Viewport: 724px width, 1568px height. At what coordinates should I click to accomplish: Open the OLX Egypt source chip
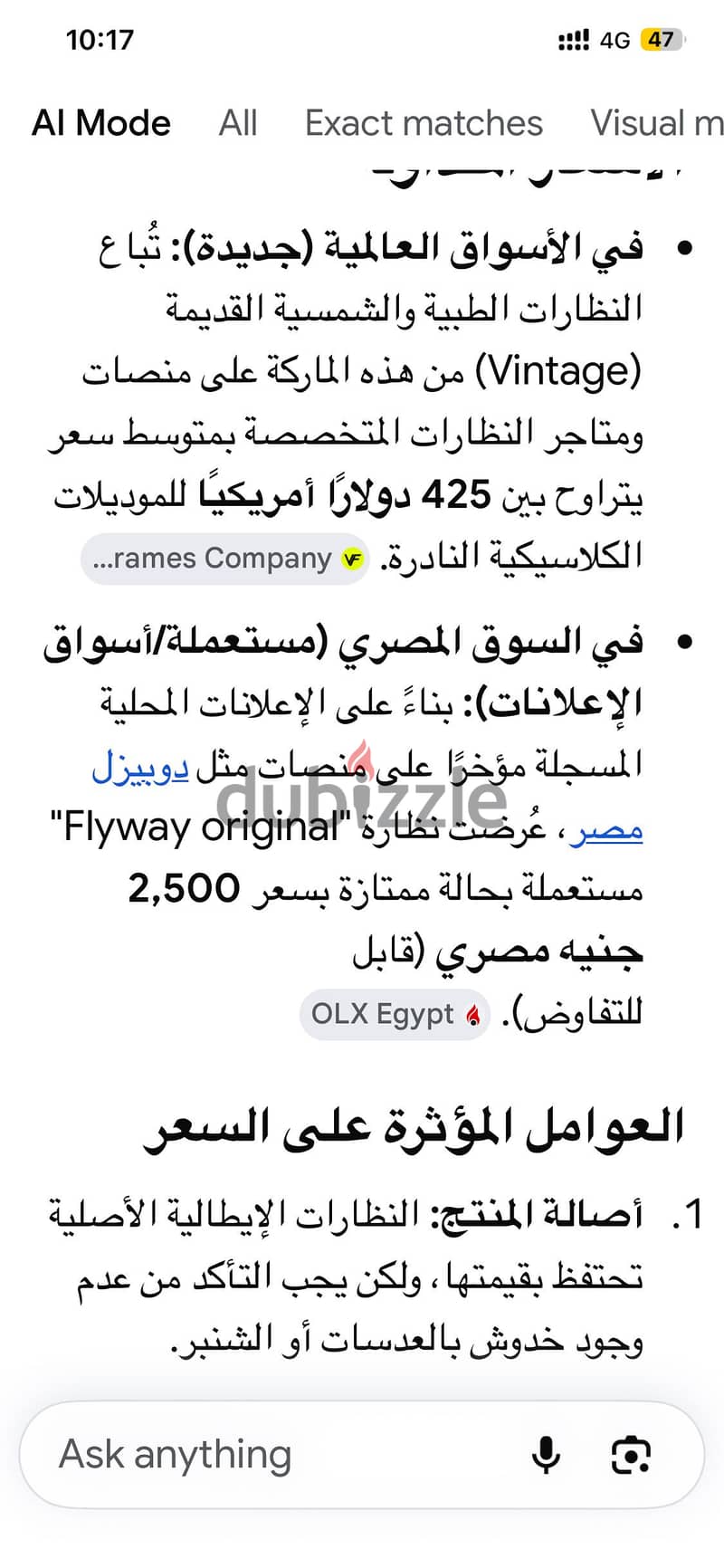coord(395,1014)
